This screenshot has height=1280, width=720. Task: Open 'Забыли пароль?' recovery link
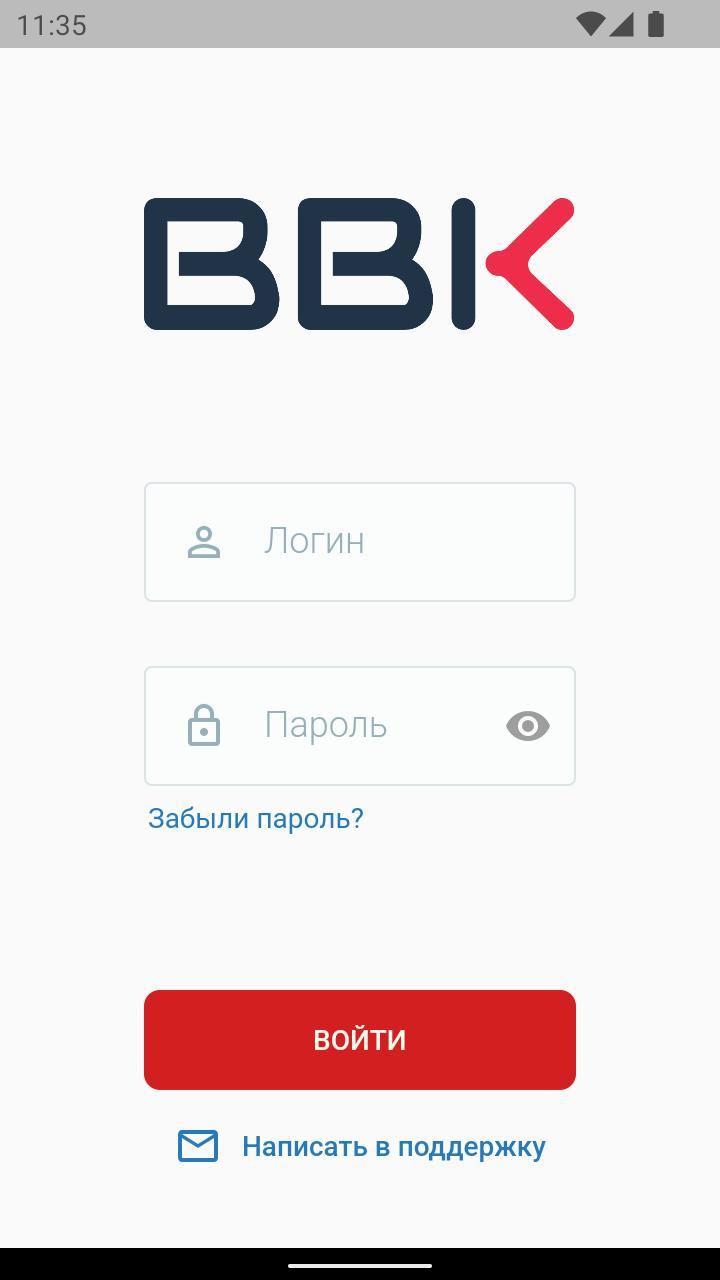point(255,817)
